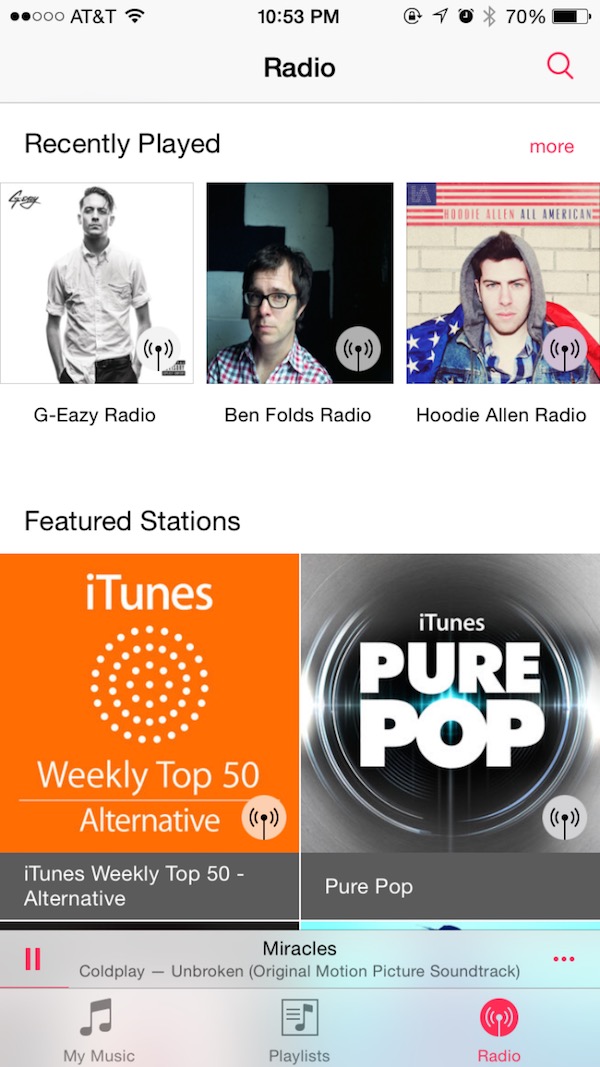Play the Pure Pop featured station

click(450, 736)
